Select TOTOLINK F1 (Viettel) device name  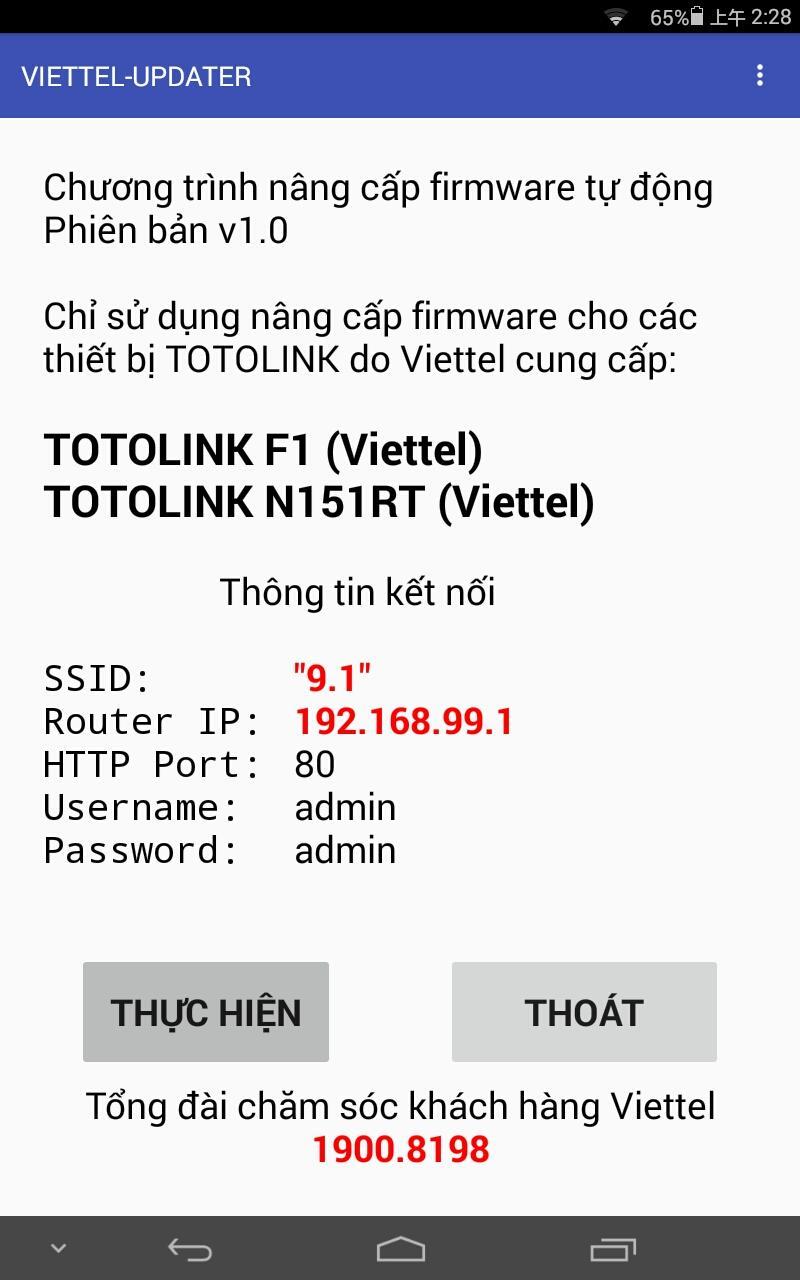pyautogui.click(x=263, y=450)
